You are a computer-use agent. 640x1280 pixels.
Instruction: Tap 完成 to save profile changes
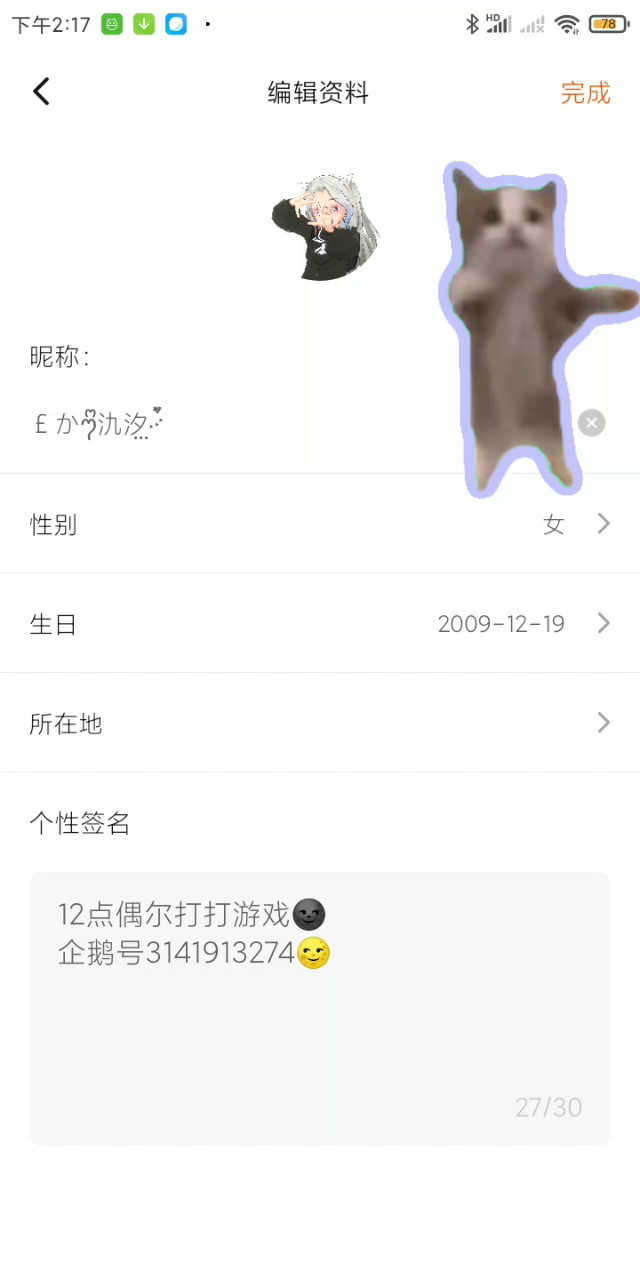pos(585,93)
